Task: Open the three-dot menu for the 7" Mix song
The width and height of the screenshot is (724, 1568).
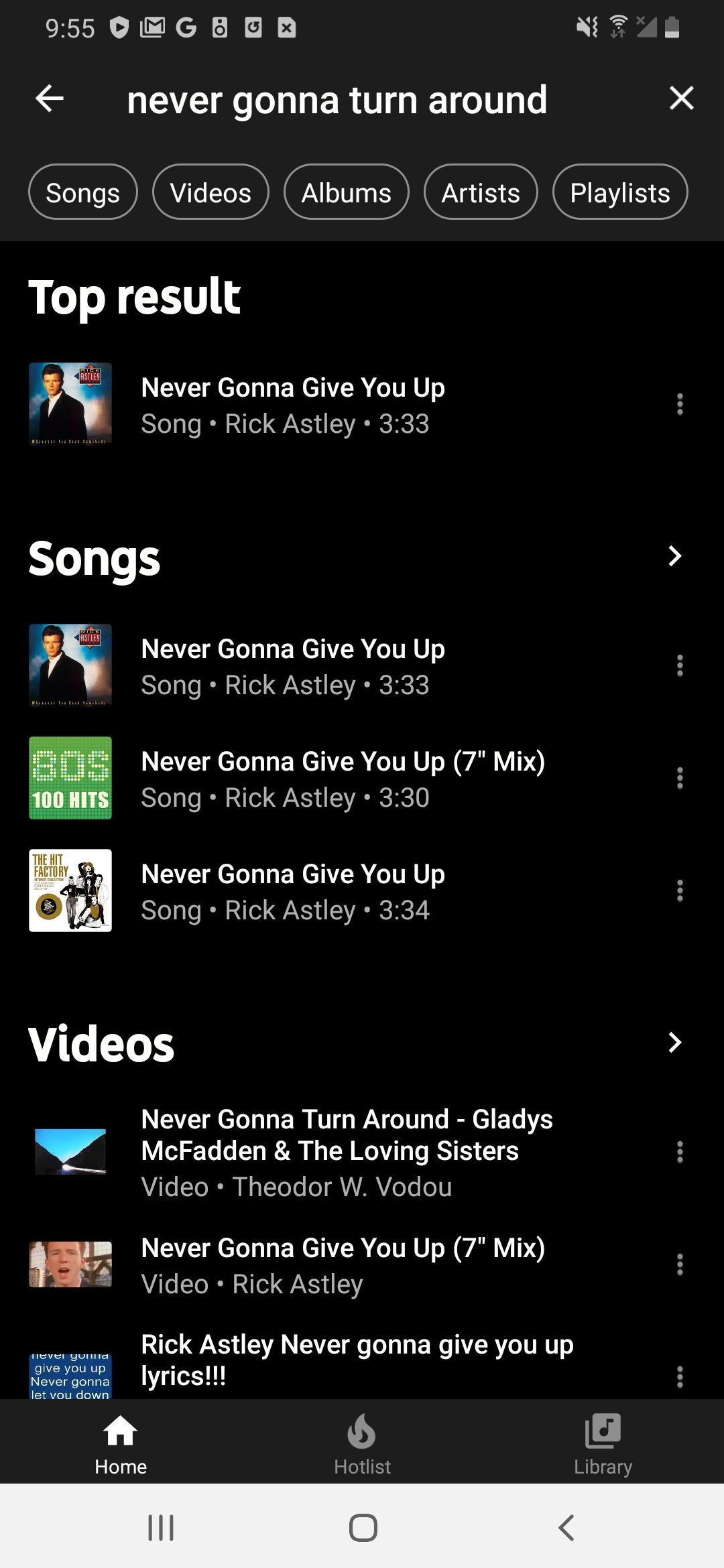Action: pyautogui.click(x=679, y=777)
